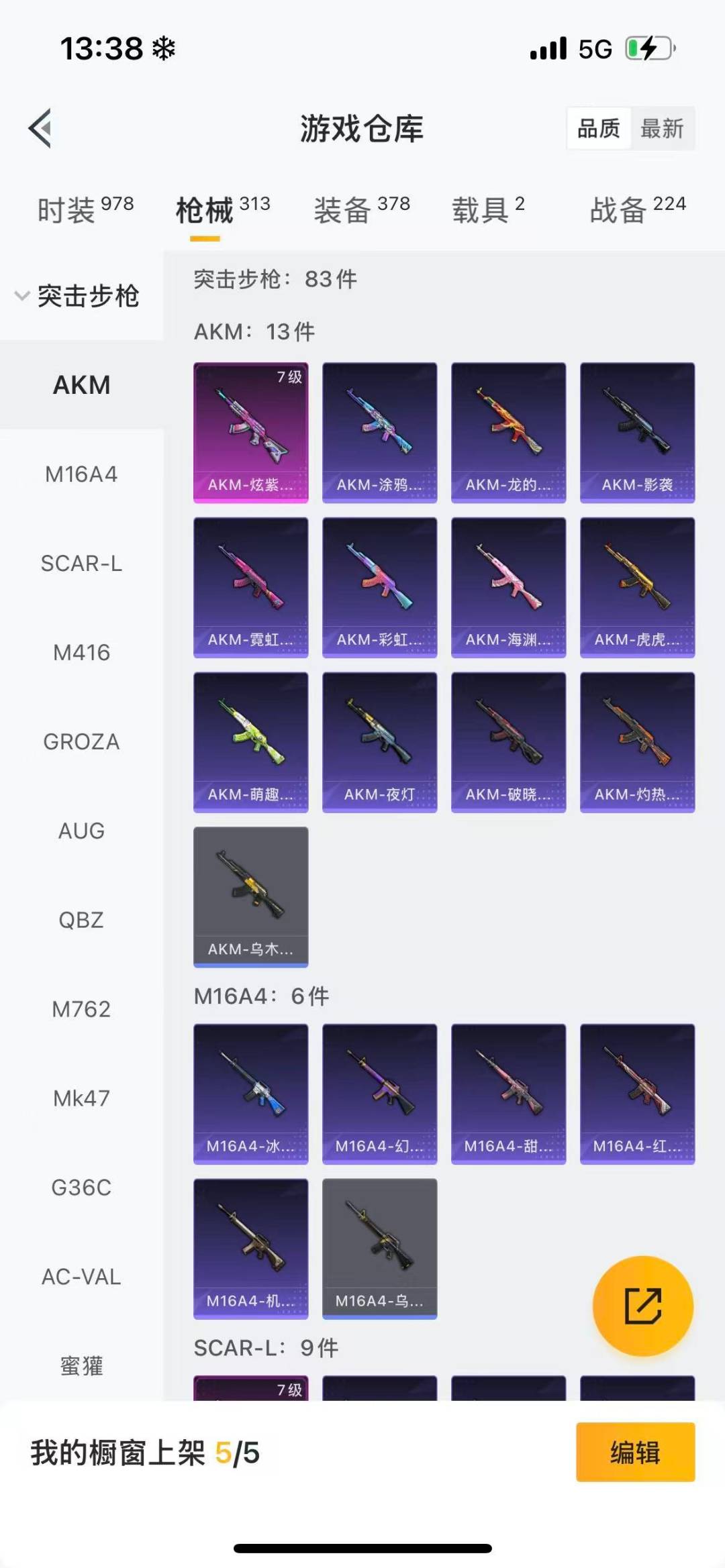
Task: Select AUG from the weapon list
Action: point(81,831)
